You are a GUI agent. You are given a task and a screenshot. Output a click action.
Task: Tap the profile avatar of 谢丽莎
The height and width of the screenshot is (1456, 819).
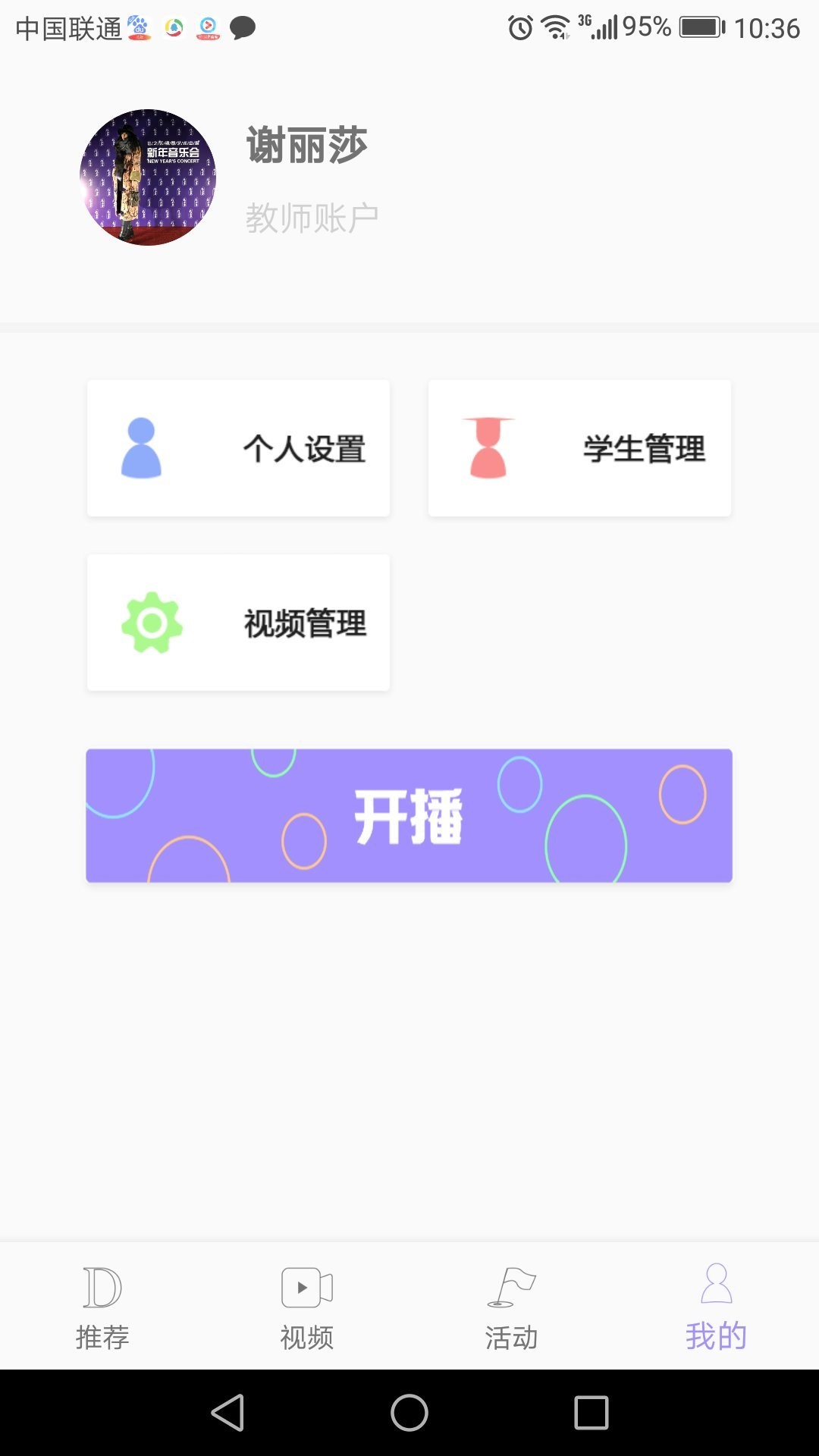[x=148, y=177]
